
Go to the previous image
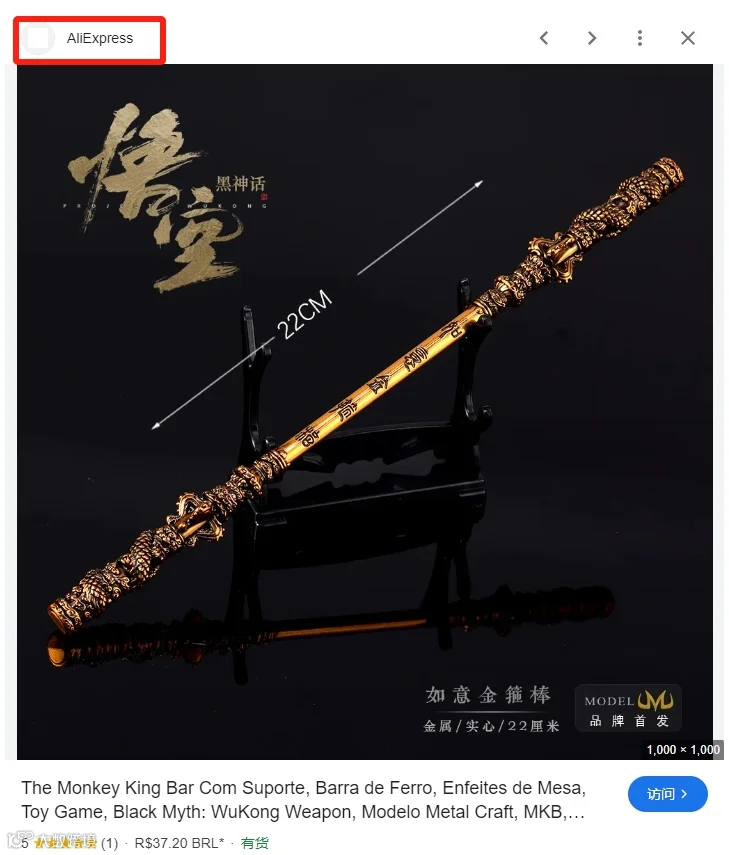544,38
